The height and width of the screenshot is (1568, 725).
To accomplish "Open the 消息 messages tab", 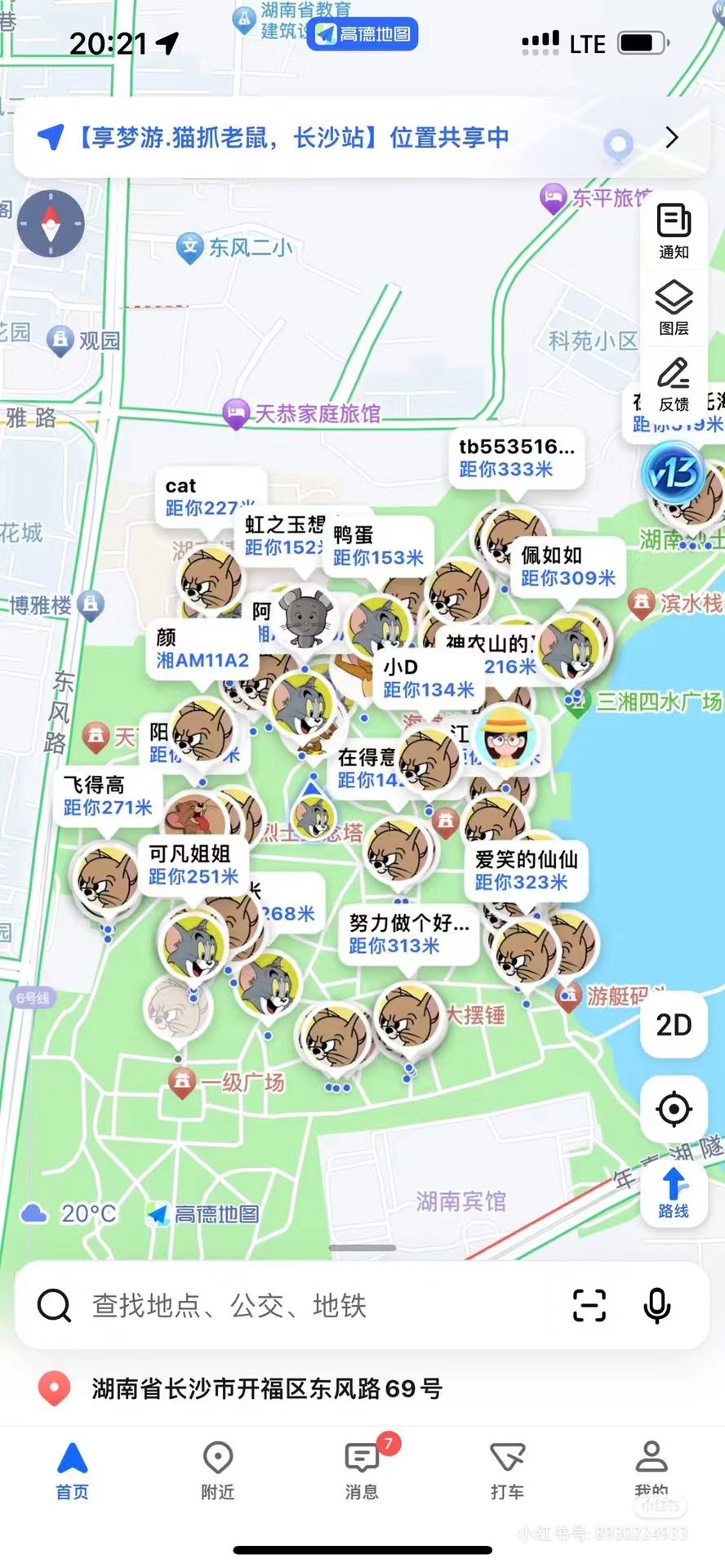I will (362, 1472).
